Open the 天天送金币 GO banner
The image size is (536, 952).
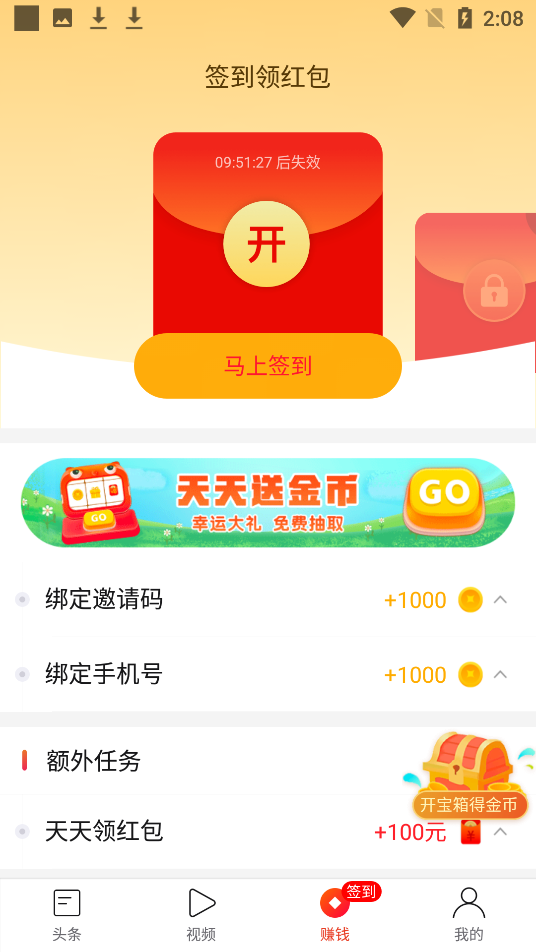coord(268,503)
